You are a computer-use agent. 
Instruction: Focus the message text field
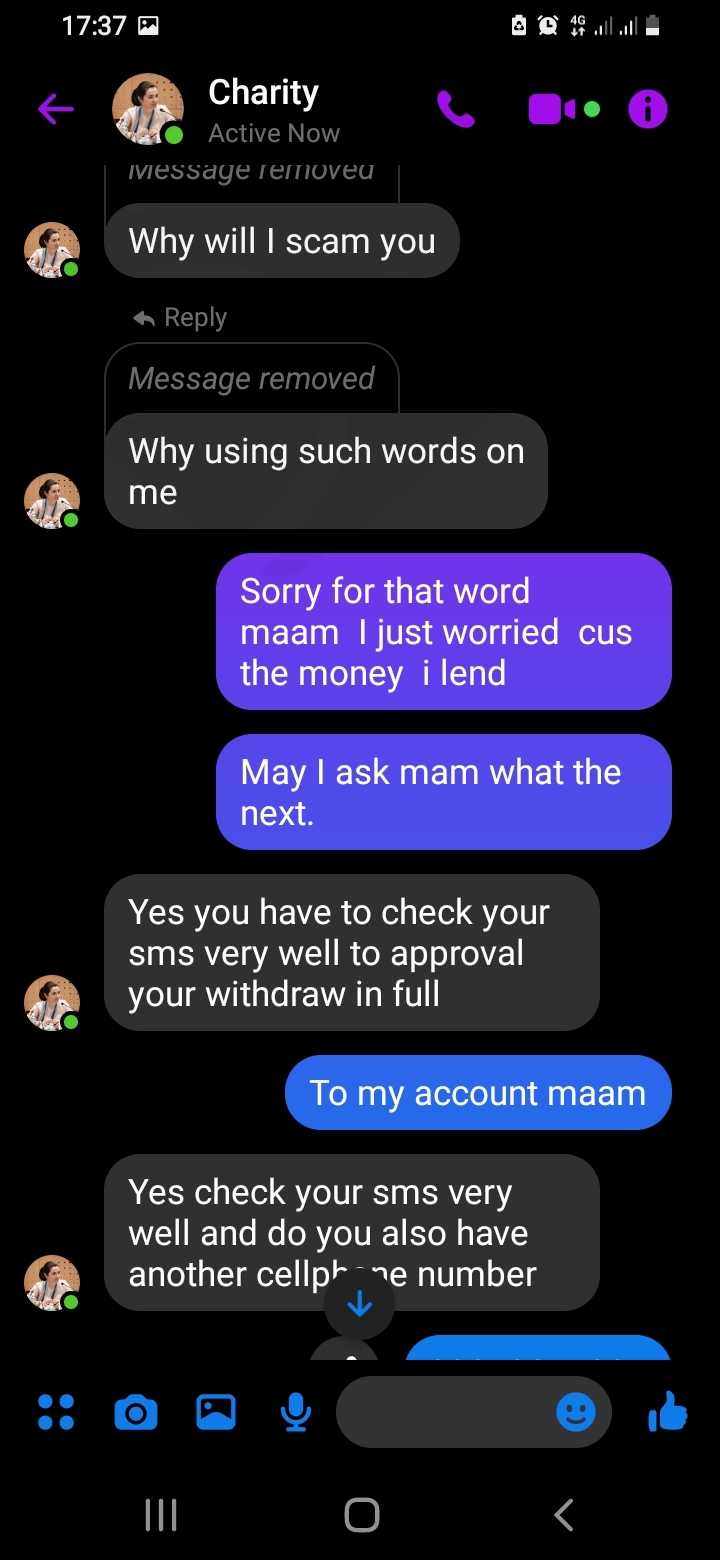[445, 1412]
